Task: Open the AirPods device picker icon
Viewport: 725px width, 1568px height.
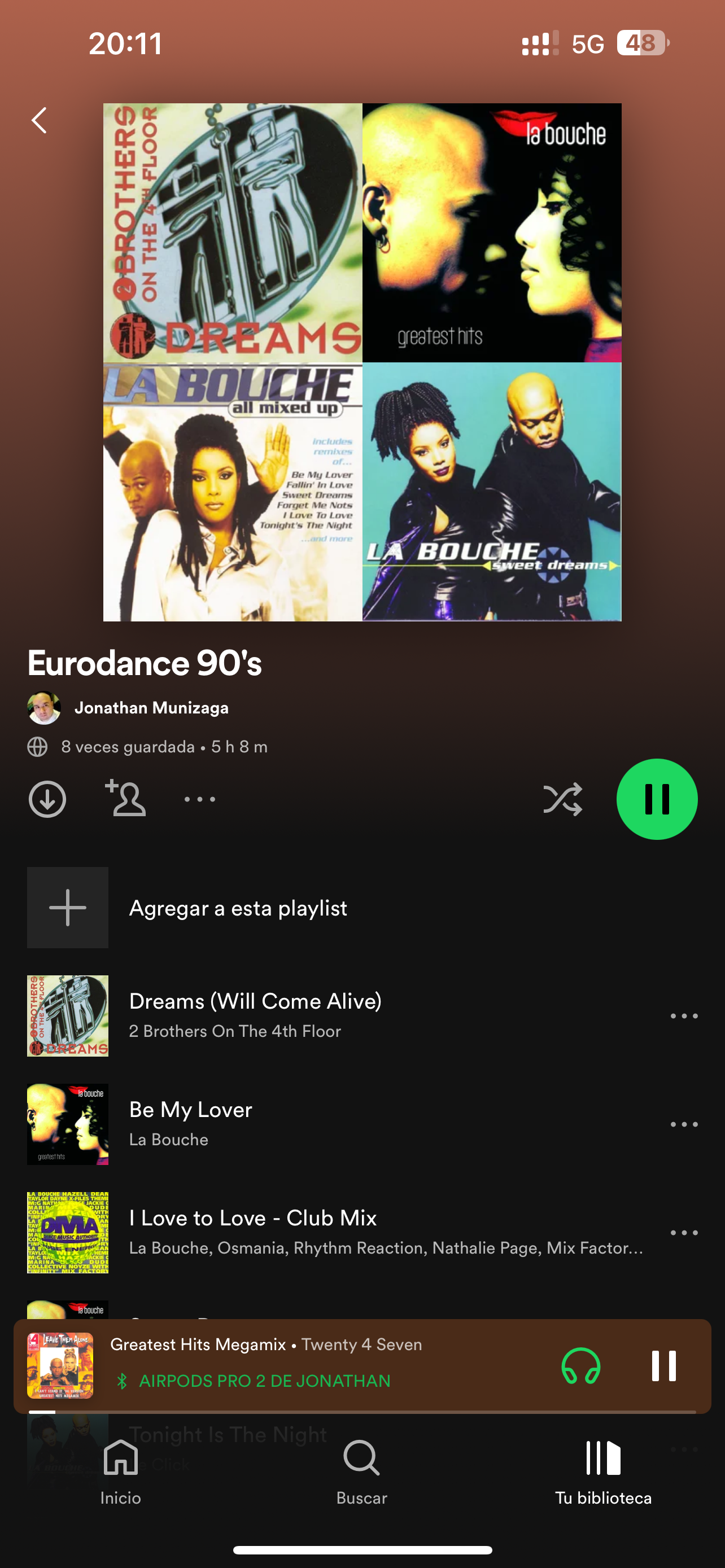Action: point(580,1365)
